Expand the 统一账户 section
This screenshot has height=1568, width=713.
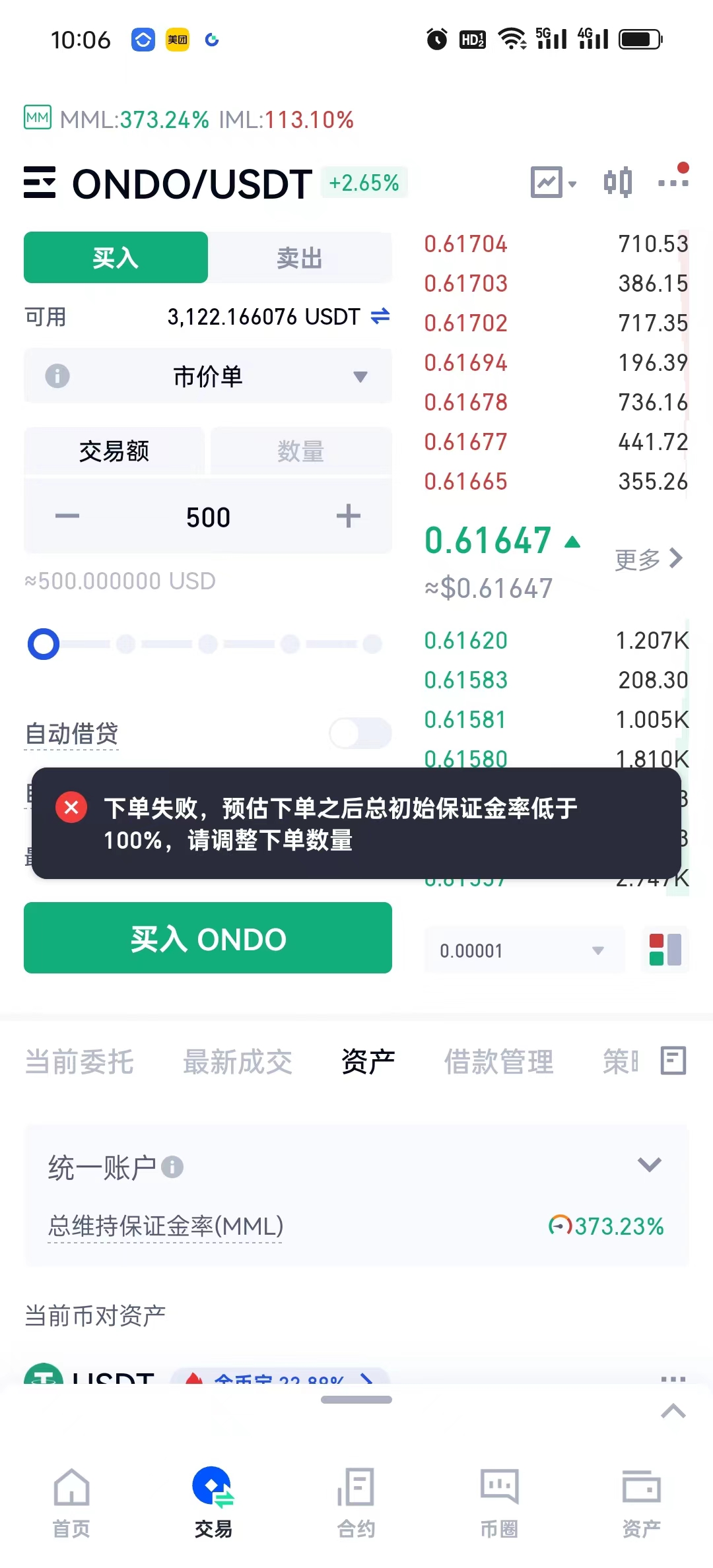pos(649,1165)
